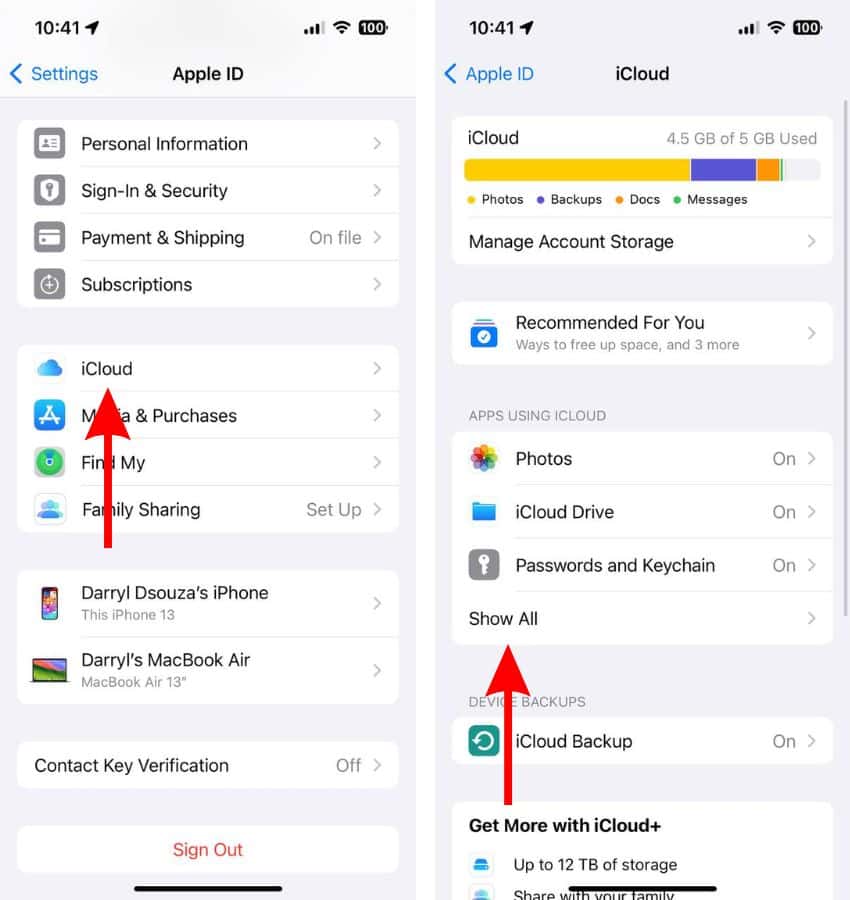Open the iCloud row
The height and width of the screenshot is (900, 850).
pos(208,369)
